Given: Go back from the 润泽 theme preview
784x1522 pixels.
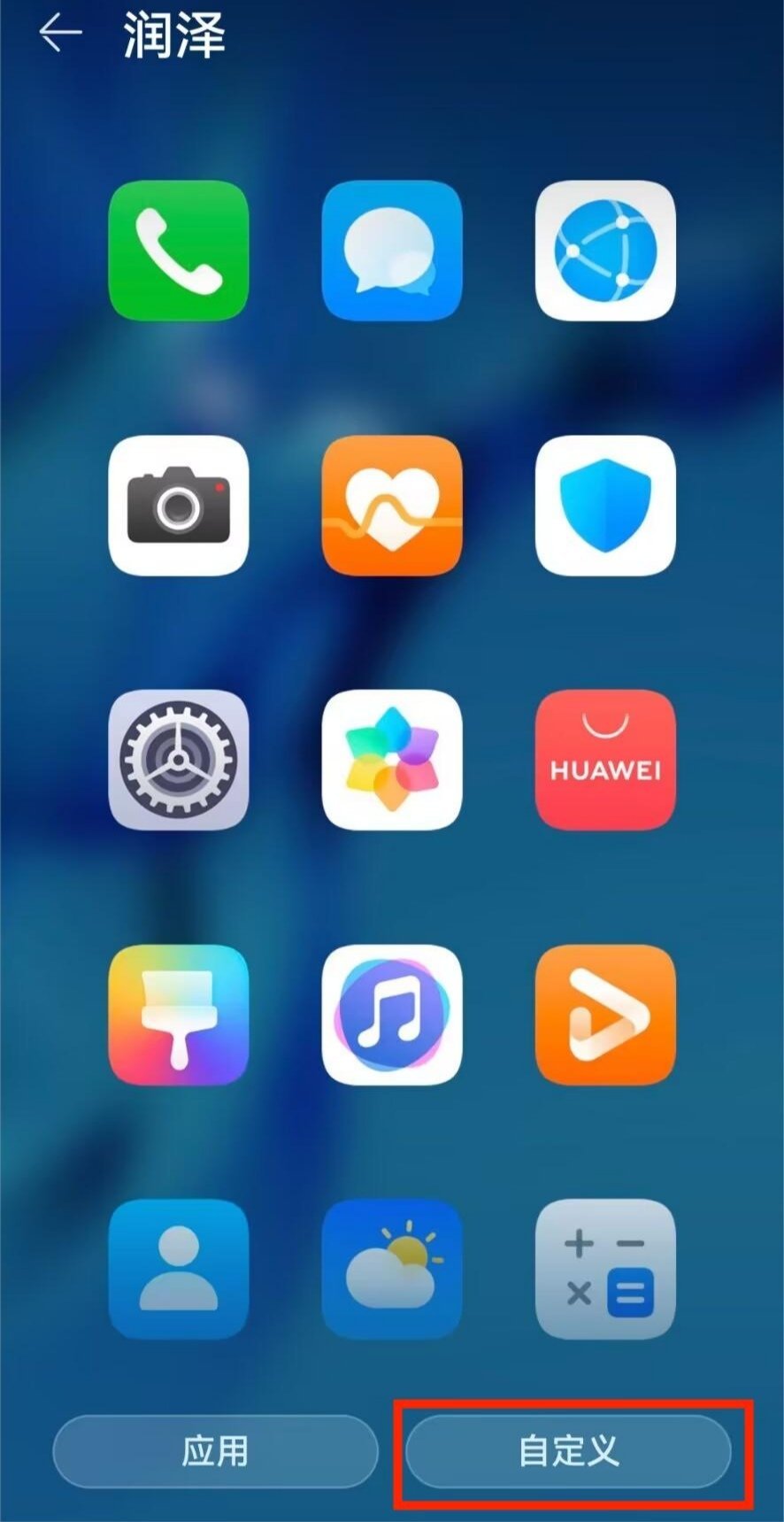Looking at the screenshot, I should [60, 34].
